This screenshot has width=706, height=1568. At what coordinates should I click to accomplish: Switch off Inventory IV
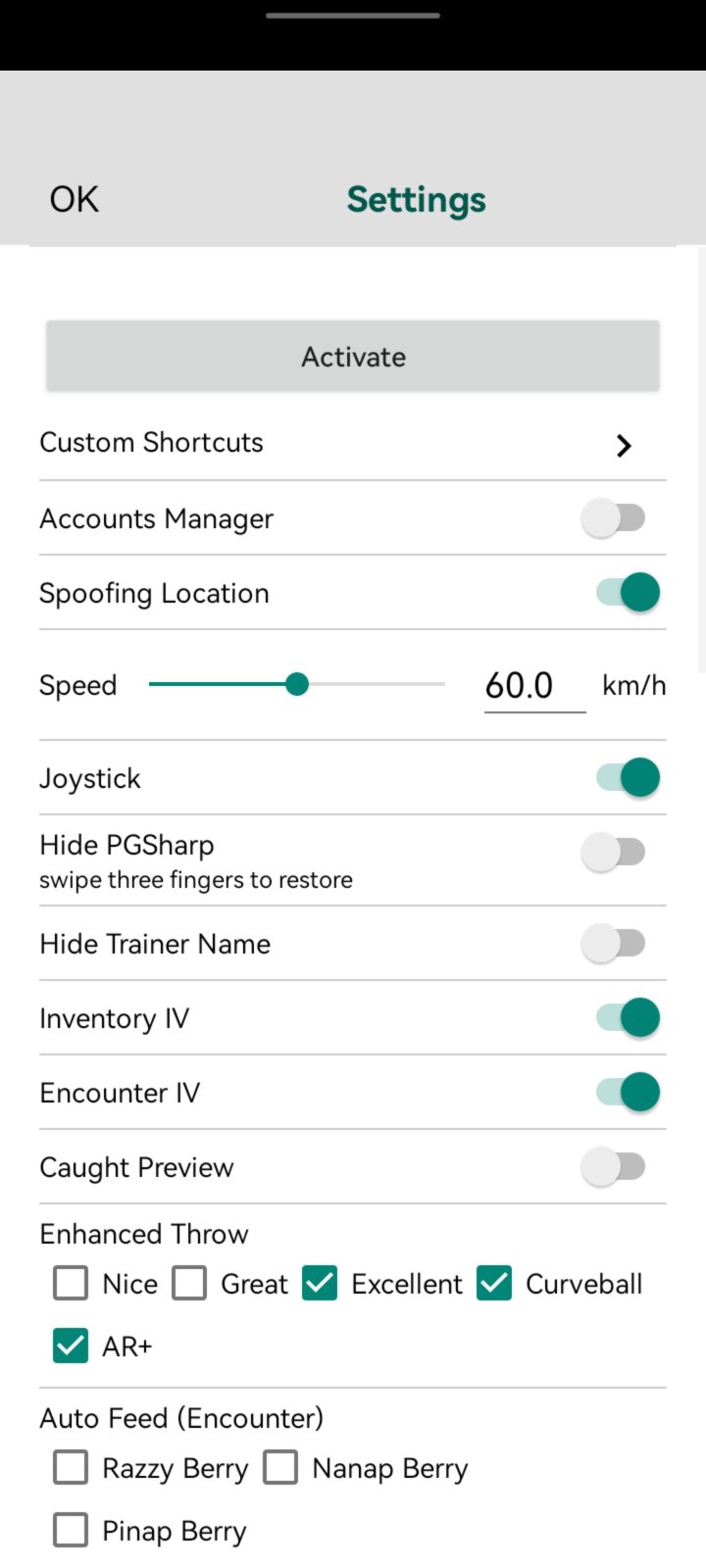point(628,1017)
